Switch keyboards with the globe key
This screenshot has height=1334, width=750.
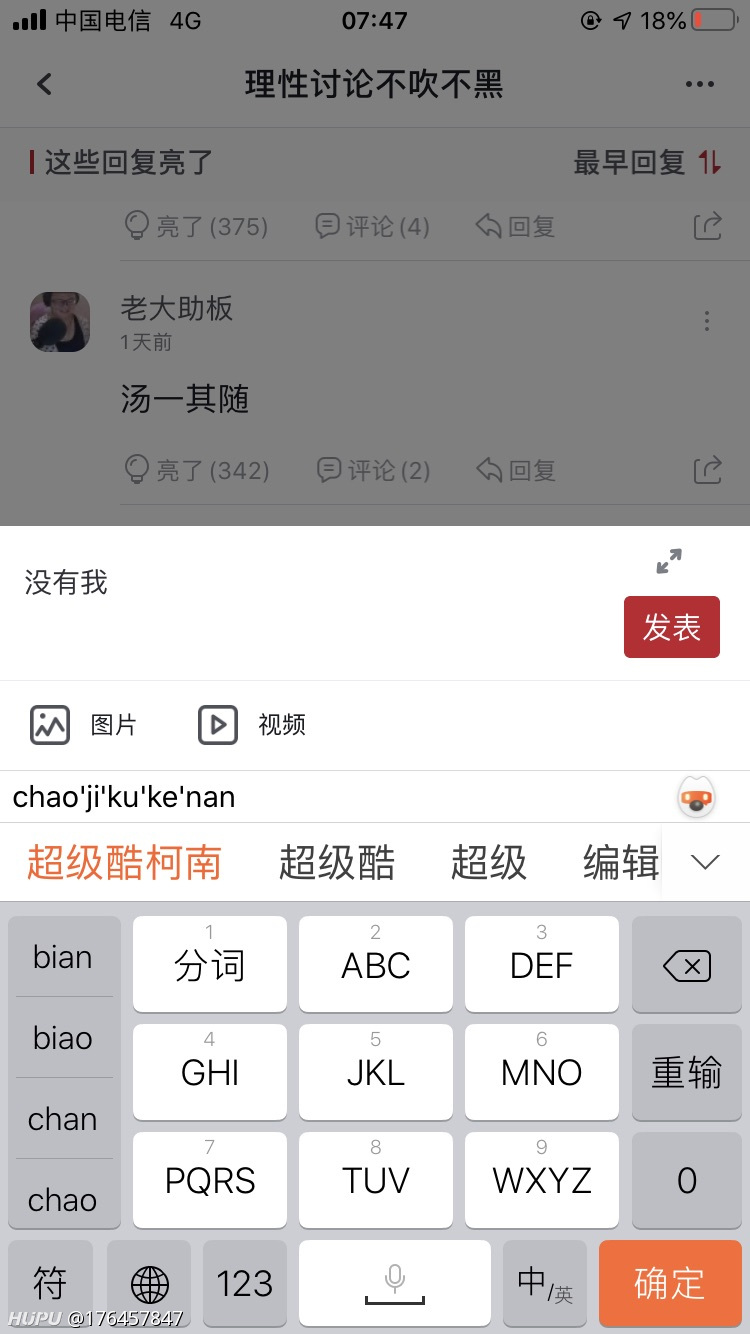click(x=150, y=1283)
